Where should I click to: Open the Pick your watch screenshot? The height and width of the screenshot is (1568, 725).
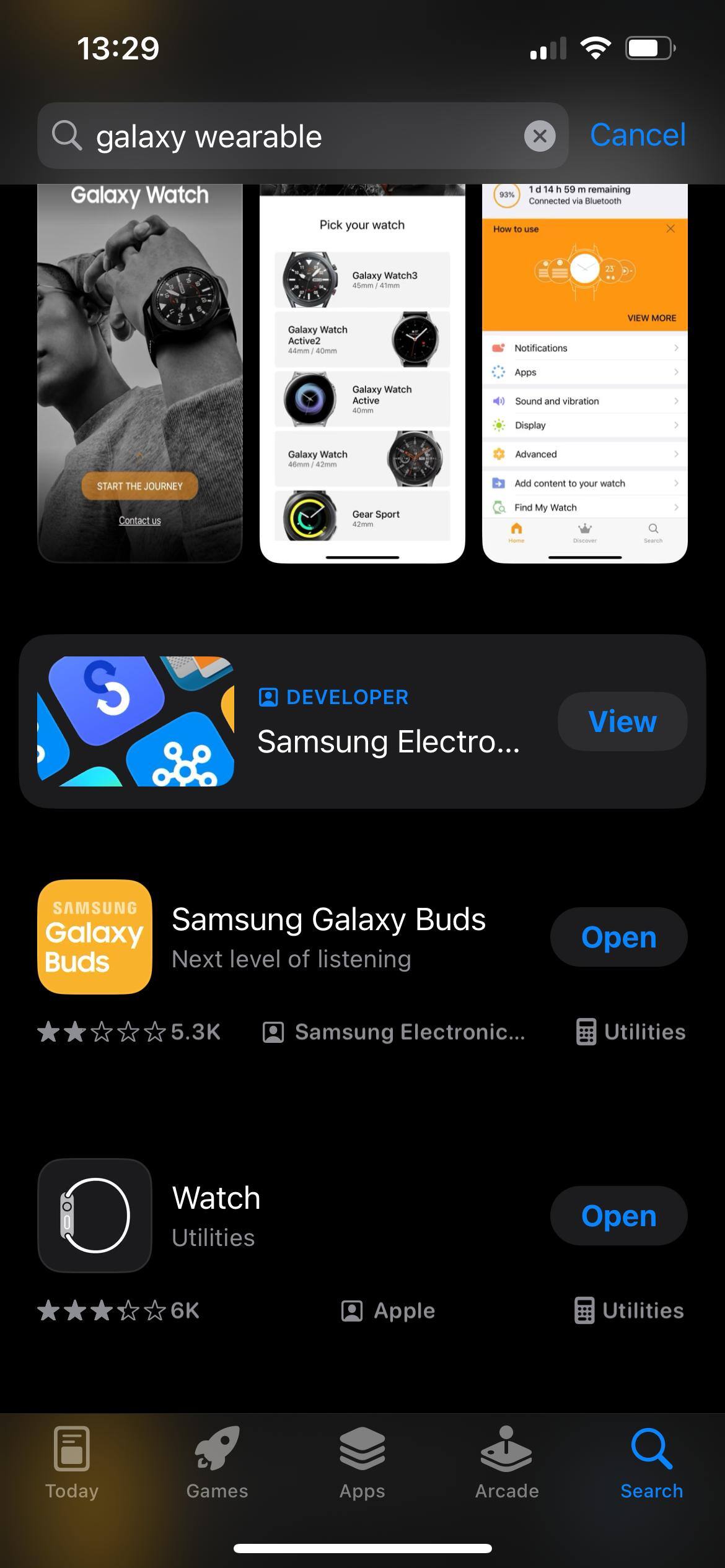tap(362, 372)
